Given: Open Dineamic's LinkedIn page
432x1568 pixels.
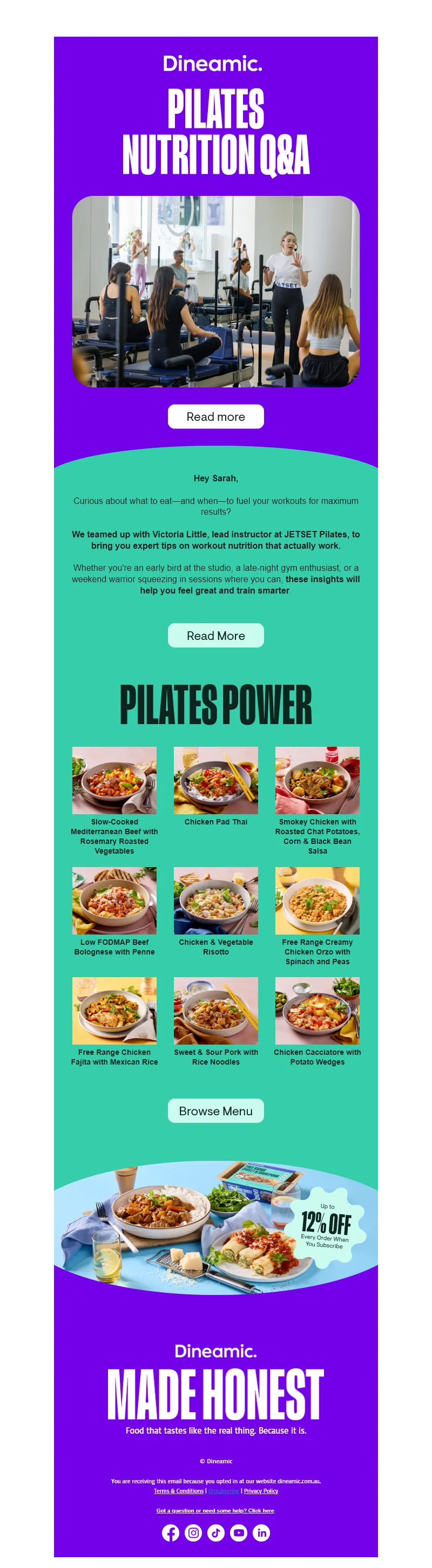Looking at the screenshot, I should (x=261, y=1533).
